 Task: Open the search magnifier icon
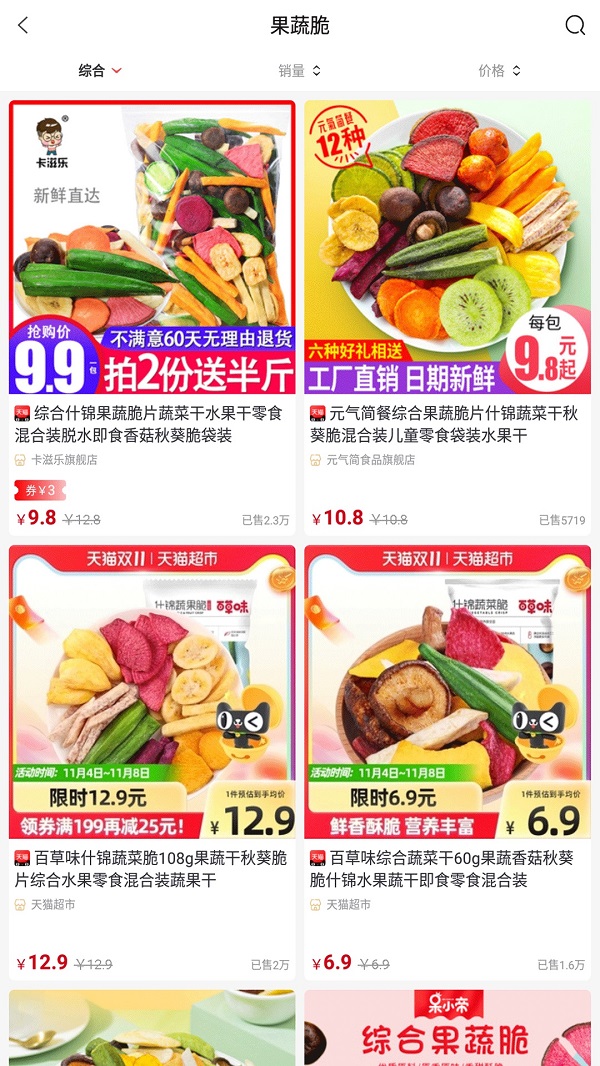[575, 26]
